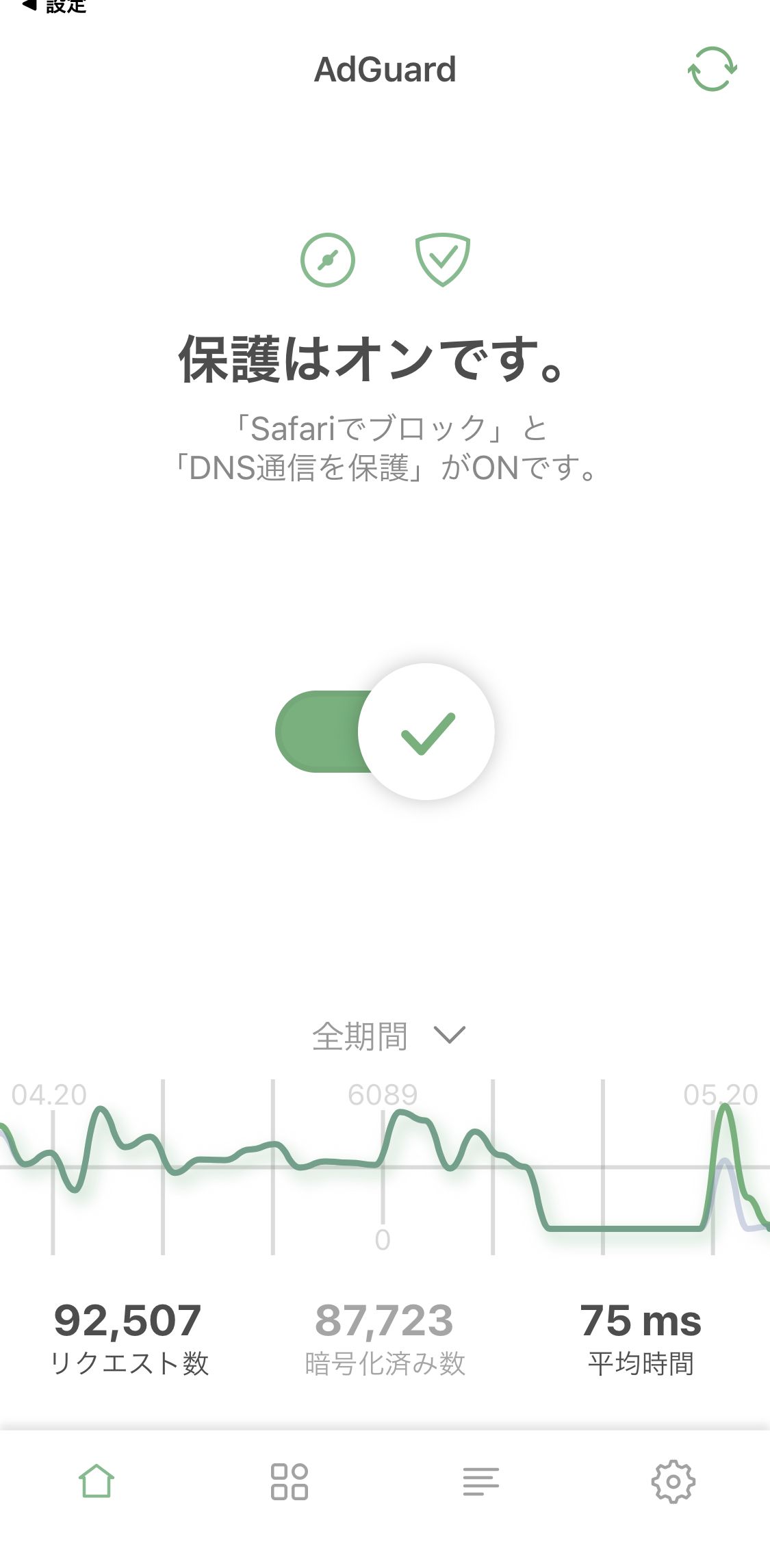Expand the 全期間 period dropdown
770x1568 pixels.
click(x=387, y=1036)
